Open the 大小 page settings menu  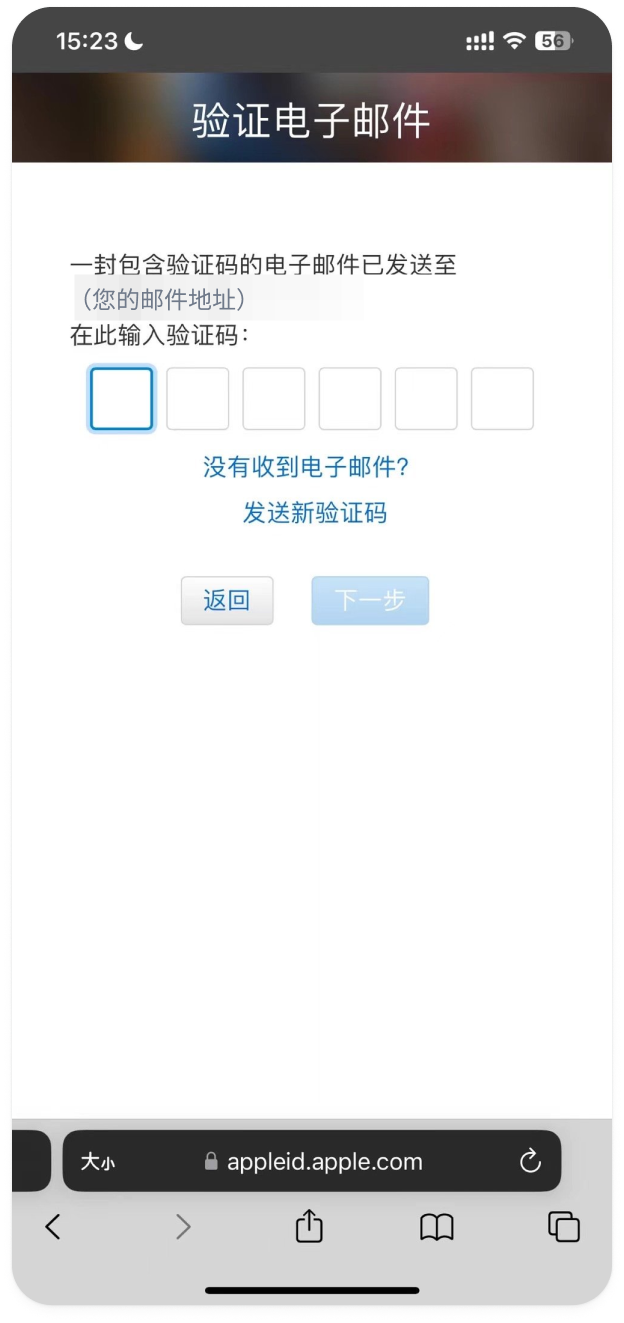(98, 1162)
